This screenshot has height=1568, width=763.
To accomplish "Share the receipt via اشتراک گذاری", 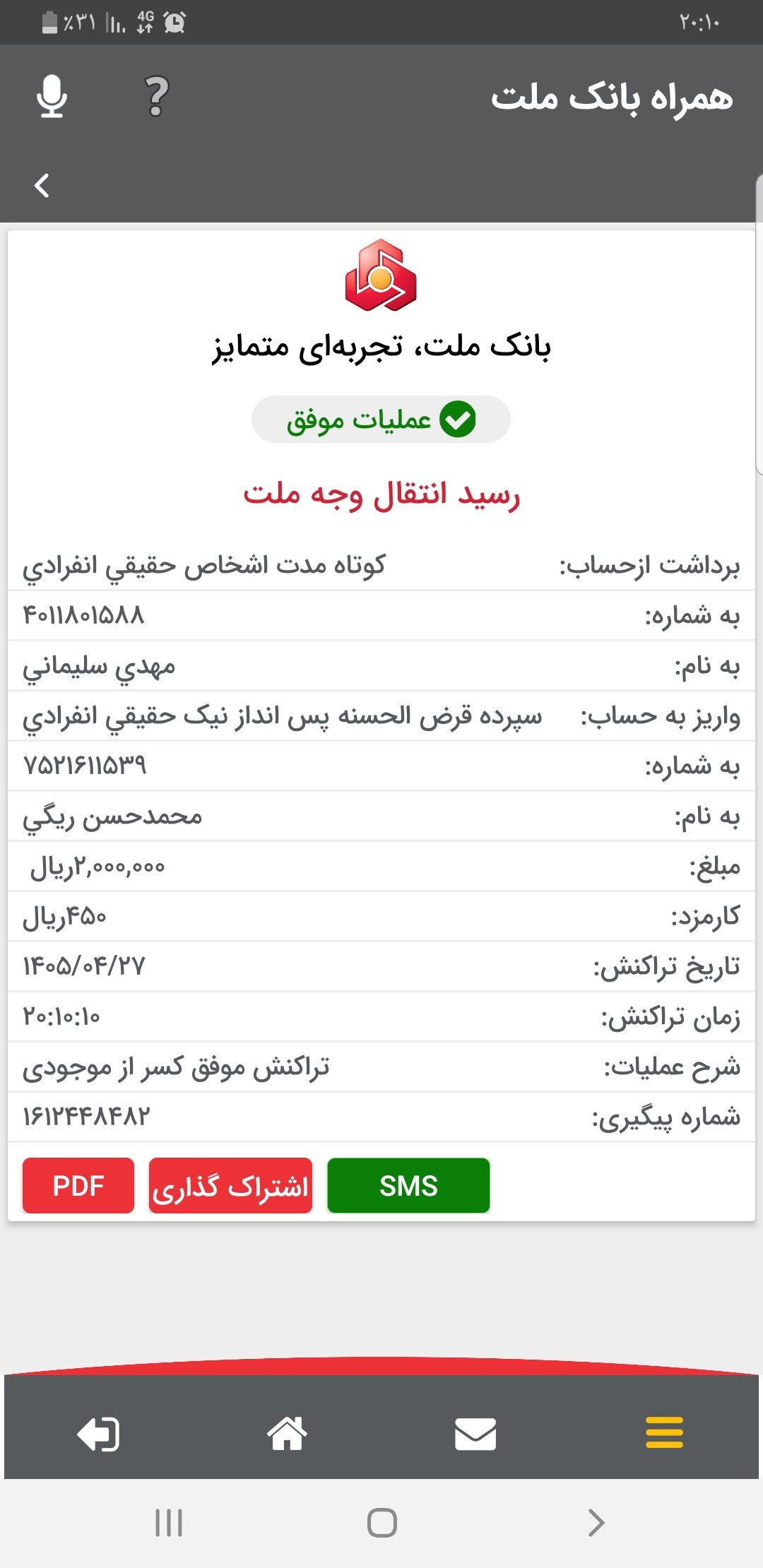I will 230,1185.
